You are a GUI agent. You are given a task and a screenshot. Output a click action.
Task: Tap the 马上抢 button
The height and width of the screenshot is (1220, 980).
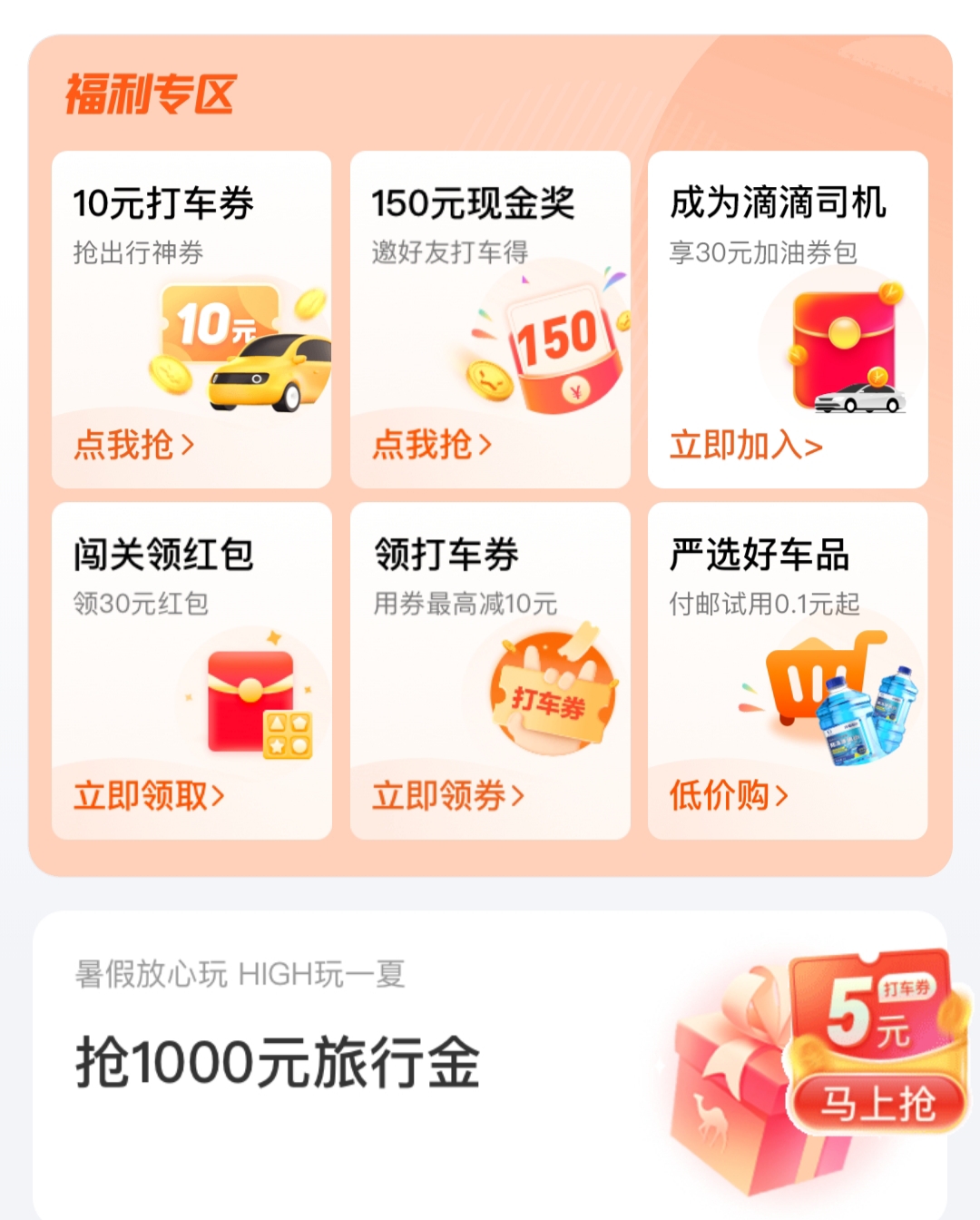(x=877, y=1104)
